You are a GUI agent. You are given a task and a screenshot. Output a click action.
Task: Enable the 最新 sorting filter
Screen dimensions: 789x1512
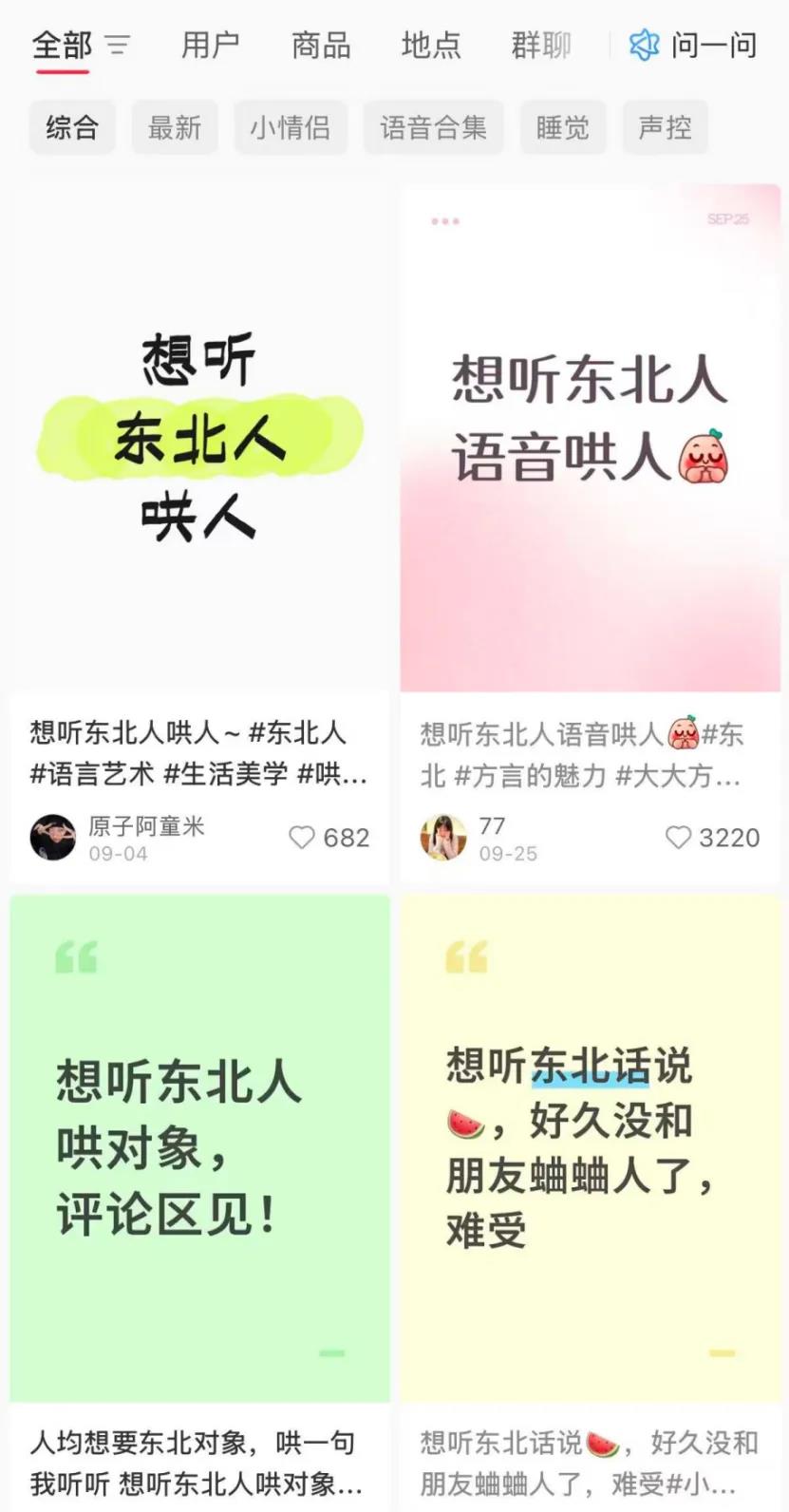click(x=174, y=127)
